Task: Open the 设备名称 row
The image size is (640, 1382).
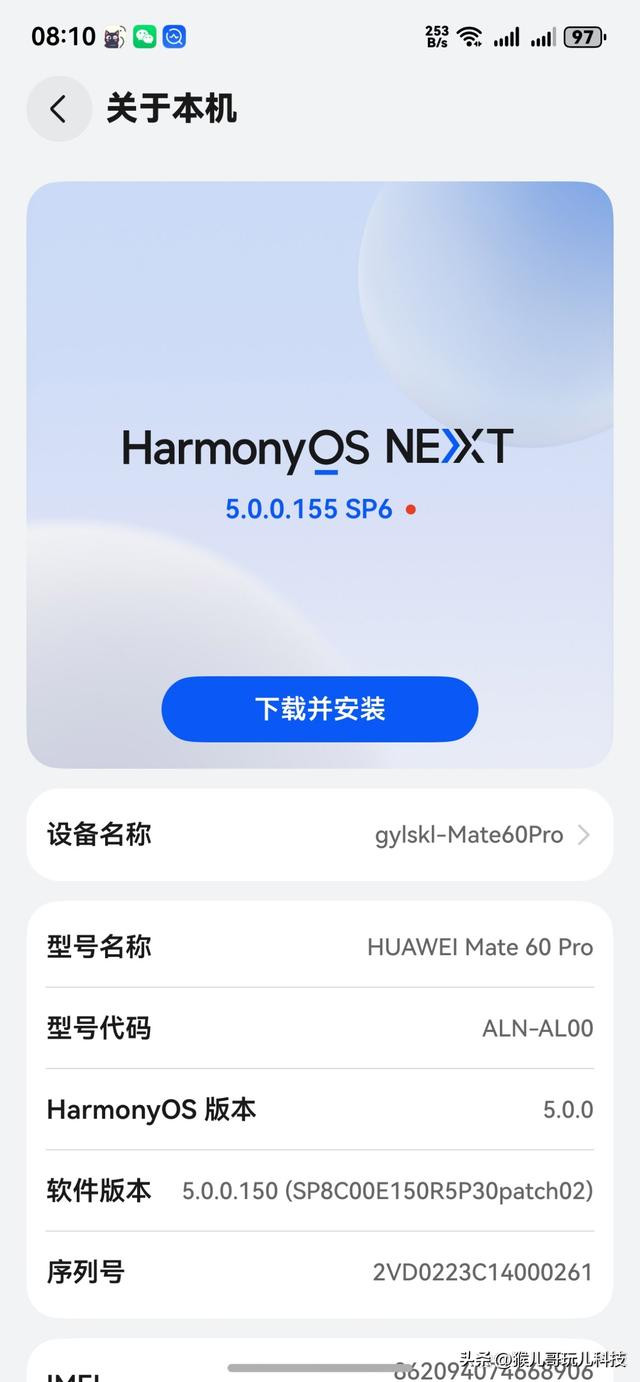Action: [320, 835]
